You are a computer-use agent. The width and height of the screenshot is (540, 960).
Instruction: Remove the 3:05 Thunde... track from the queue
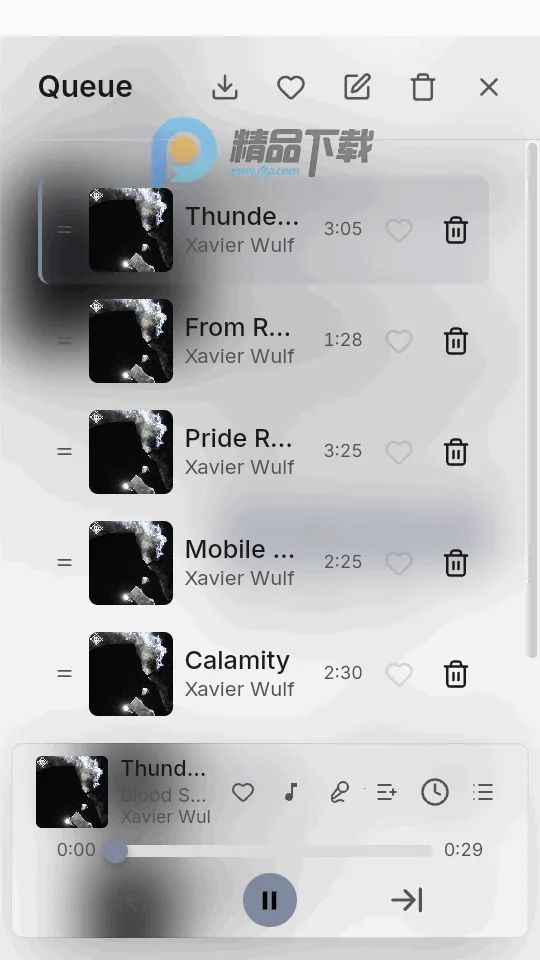[456, 230]
